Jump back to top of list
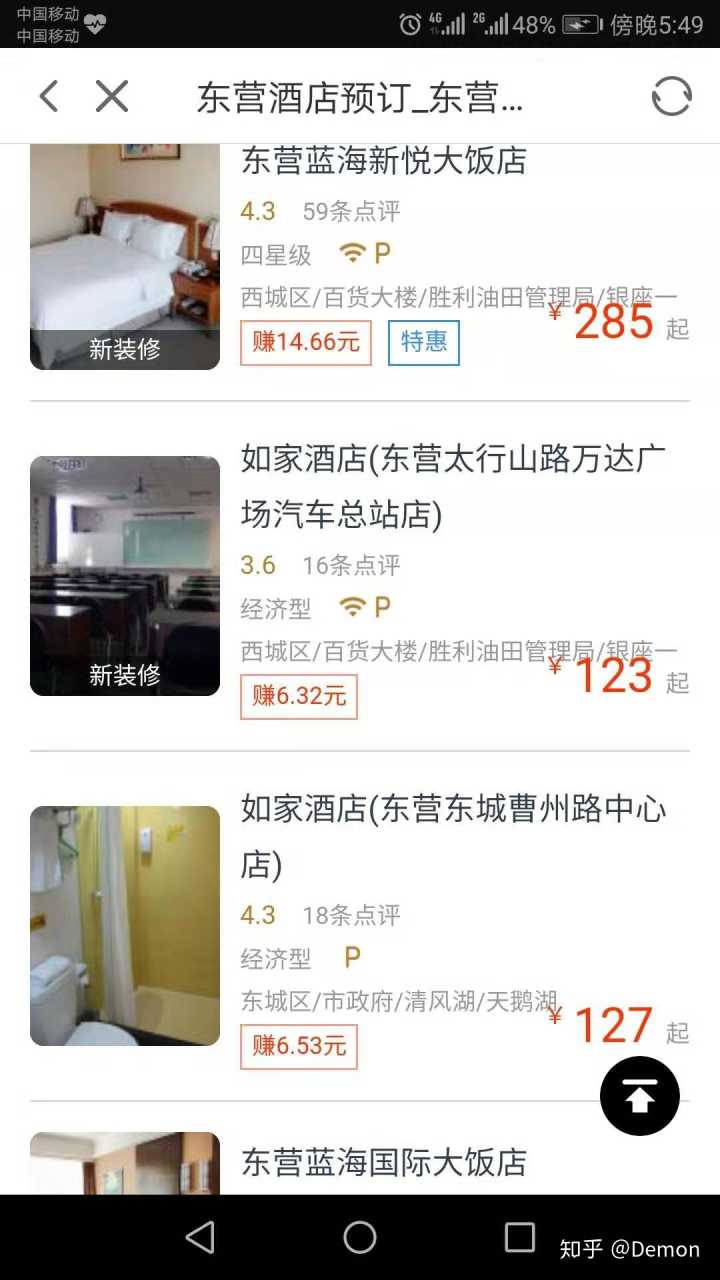The image size is (720, 1280). tap(640, 1096)
